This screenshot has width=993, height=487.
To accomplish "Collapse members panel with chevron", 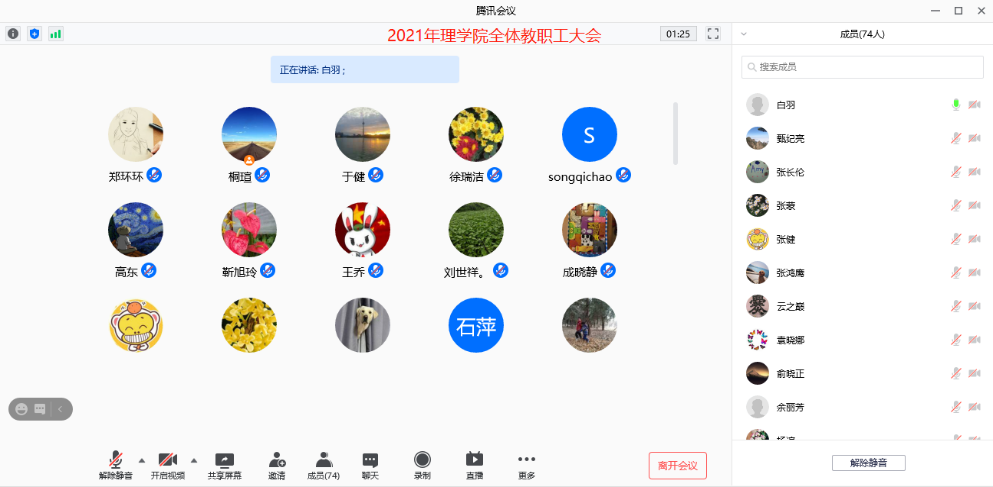I will click(743, 34).
